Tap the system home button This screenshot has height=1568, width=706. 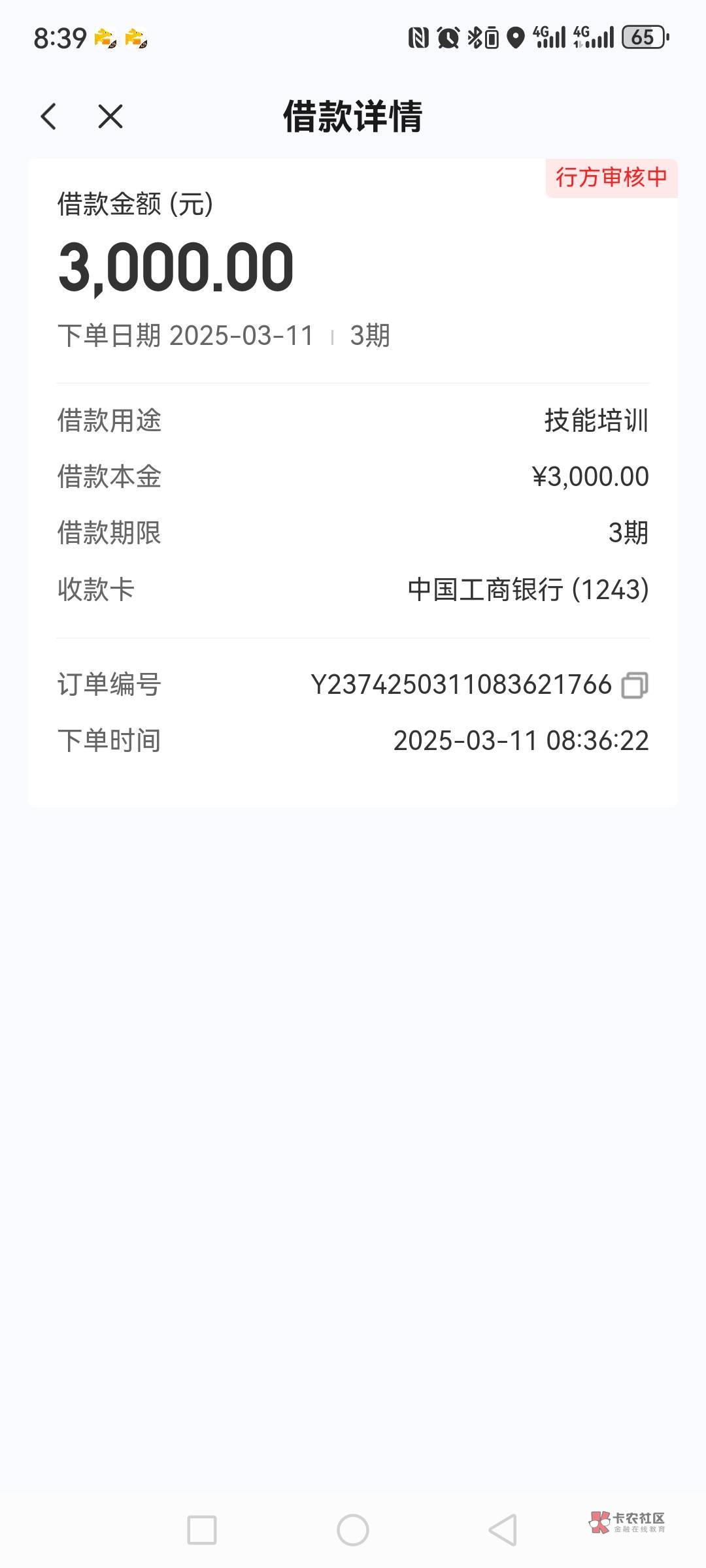pyautogui.click(x=353, y=1530)
